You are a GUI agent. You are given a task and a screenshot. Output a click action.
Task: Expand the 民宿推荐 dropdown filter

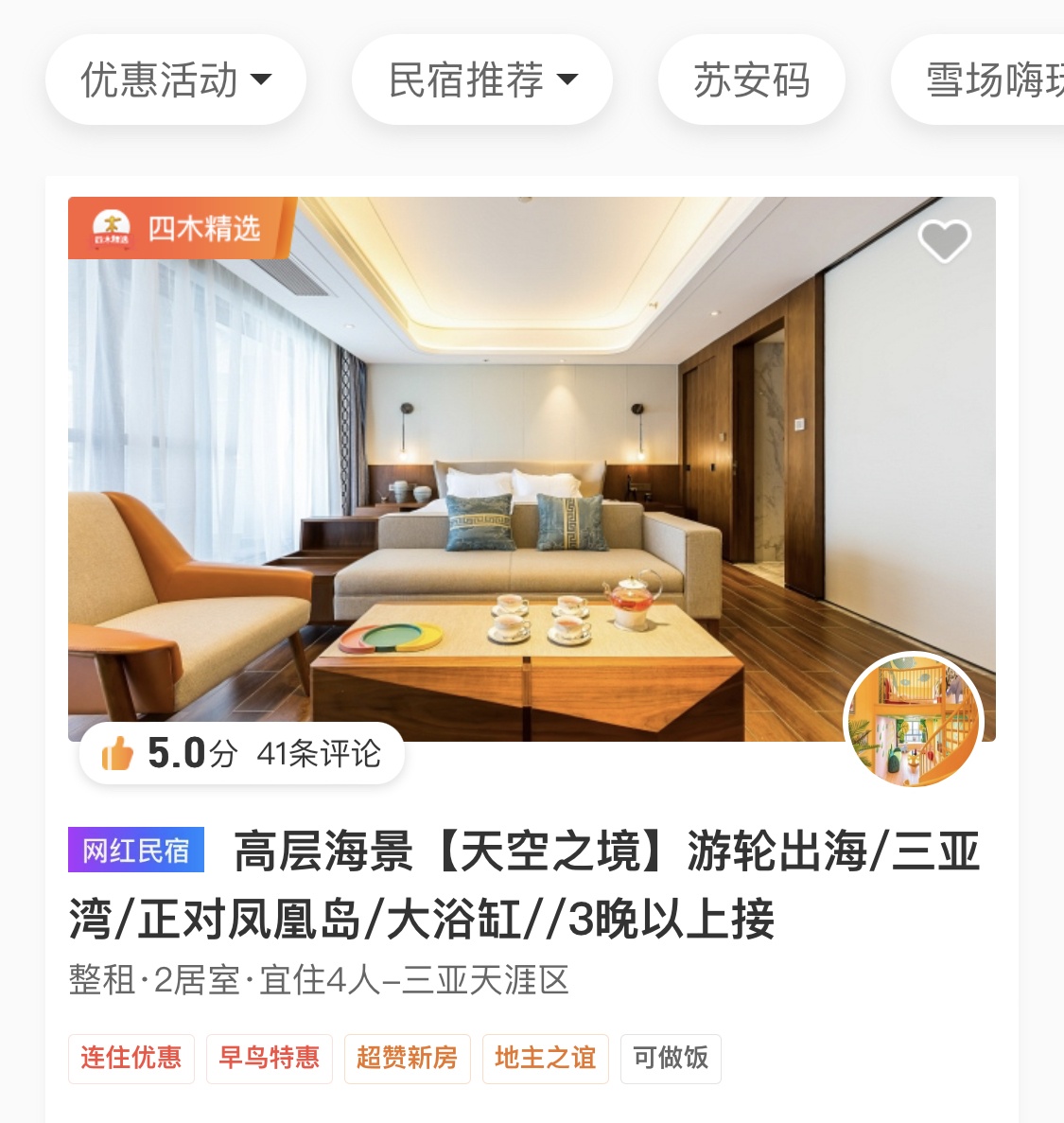[x=482, y=79]
